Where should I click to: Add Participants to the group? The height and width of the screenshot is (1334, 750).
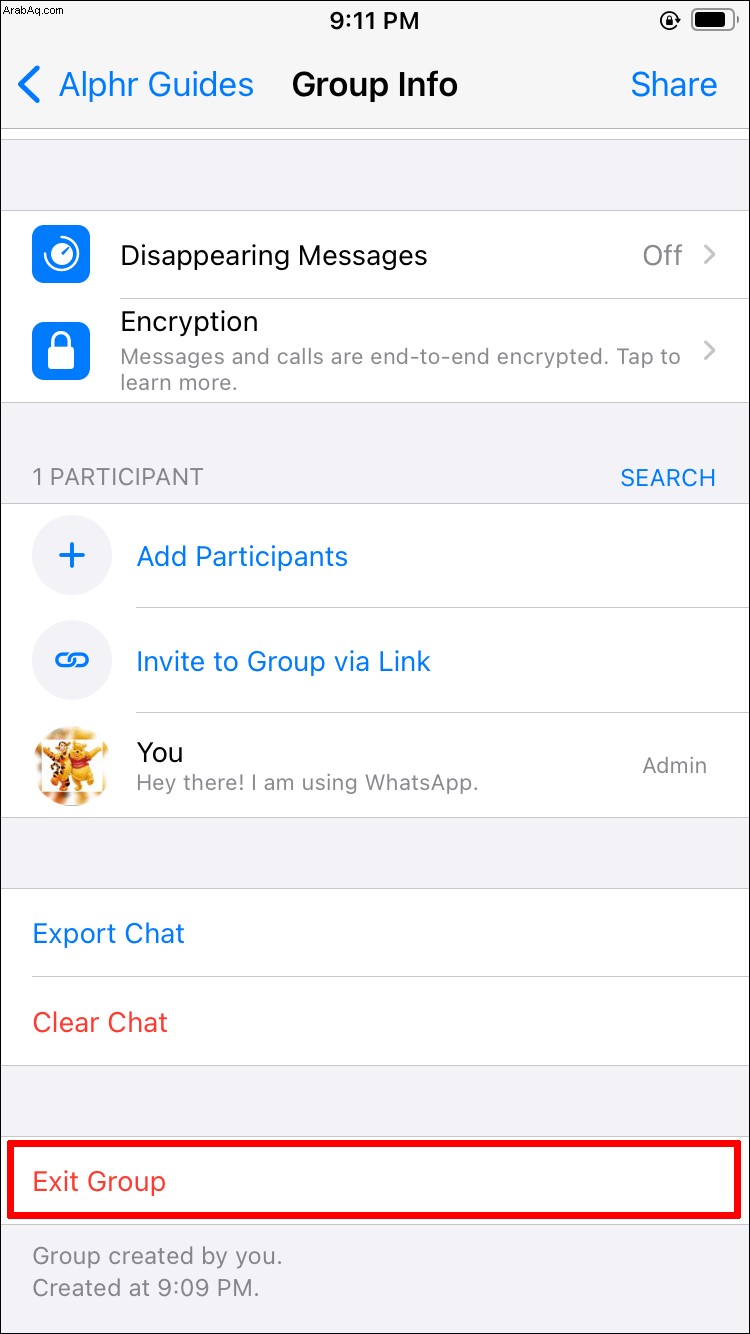pos(375,556)
